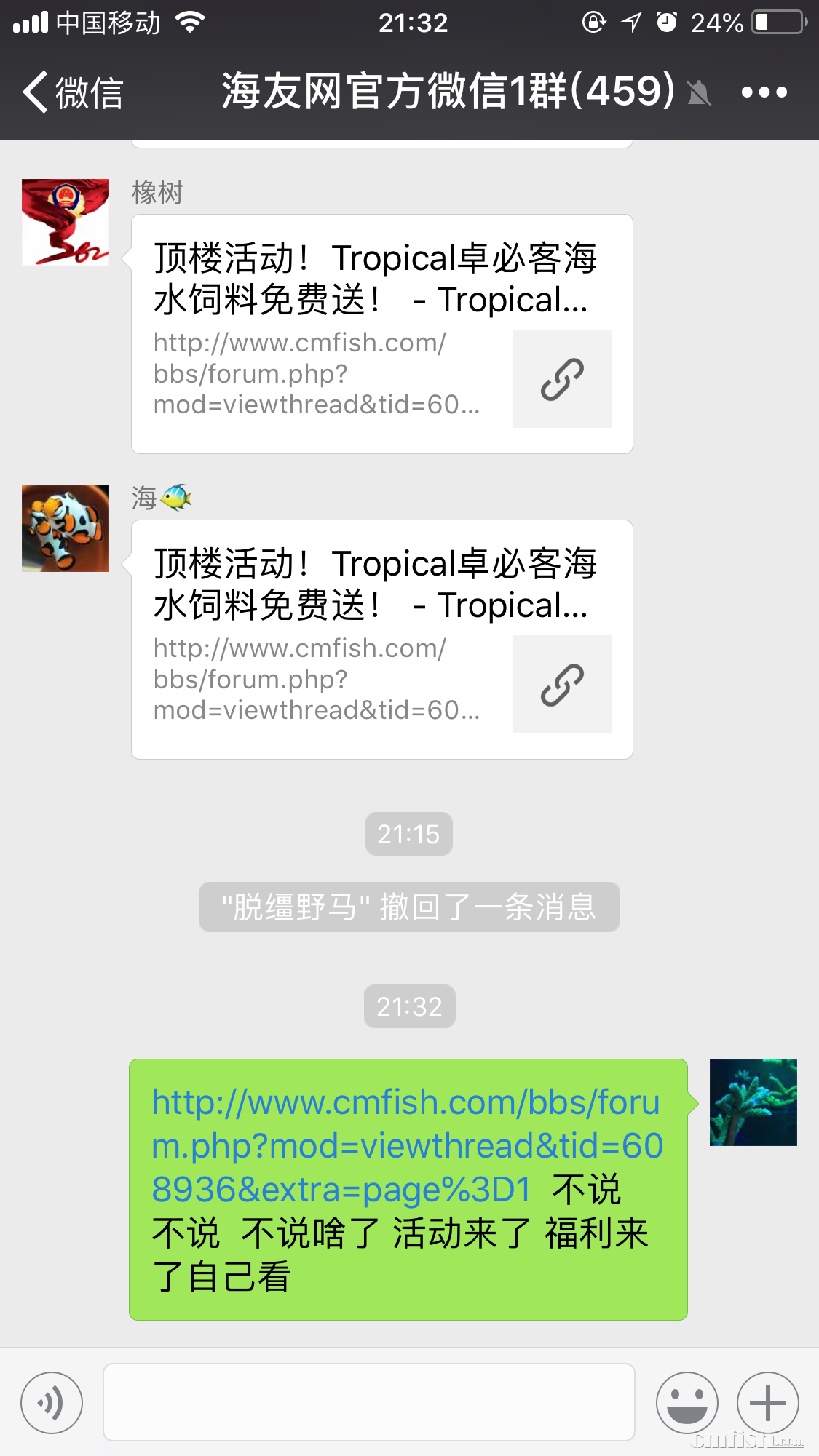Open the Tropical link card from 海
Image resolution: width=819 pixels, height=1456 pixels.
pos(381,639)
